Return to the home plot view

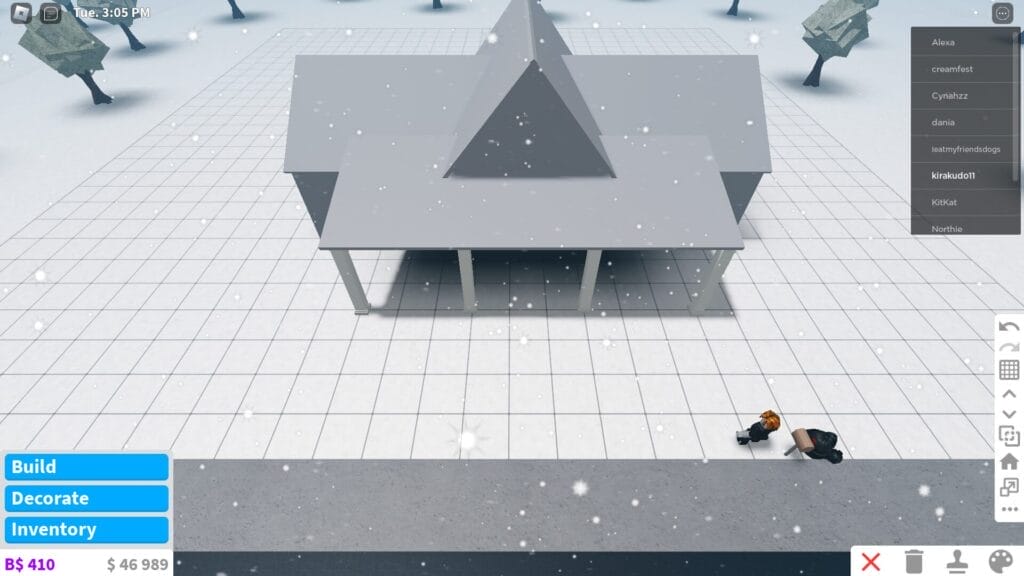pyautogui.click(x=1009, y=462)
